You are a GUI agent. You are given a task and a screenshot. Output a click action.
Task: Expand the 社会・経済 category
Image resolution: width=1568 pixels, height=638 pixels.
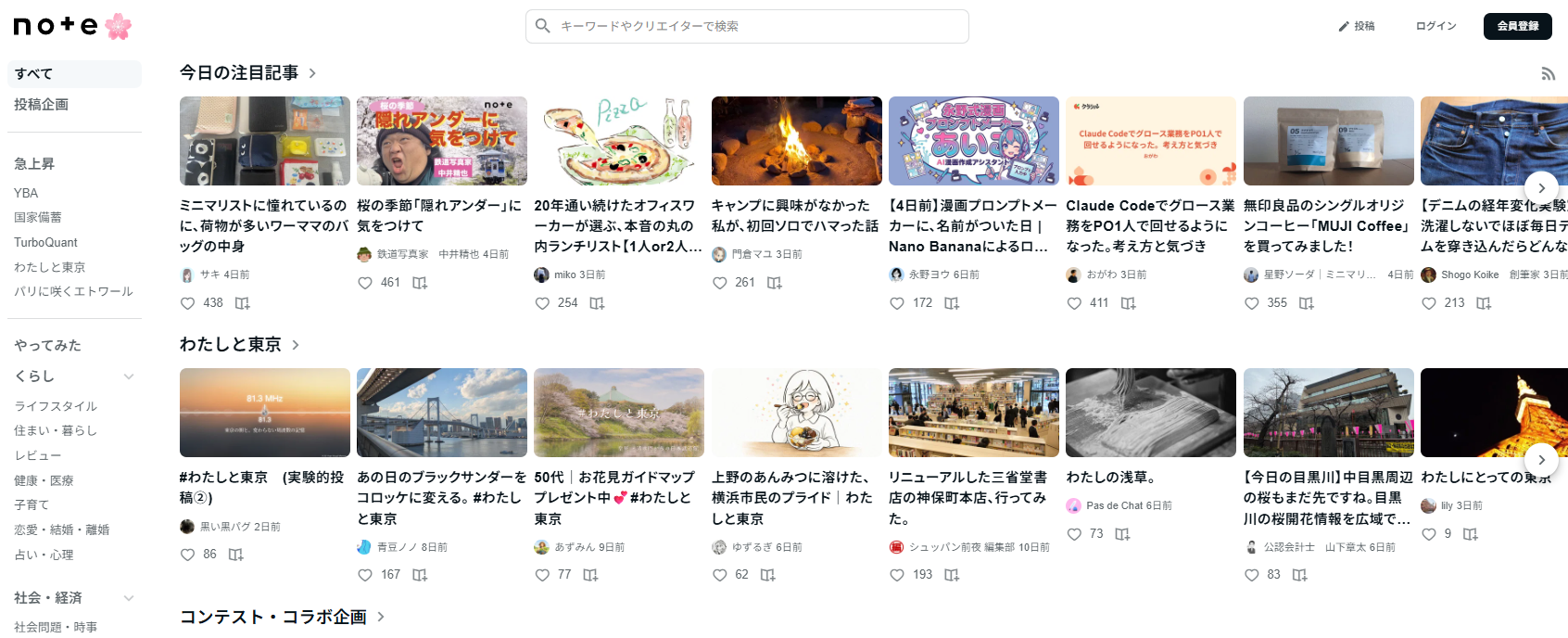[x=129, y=598]
